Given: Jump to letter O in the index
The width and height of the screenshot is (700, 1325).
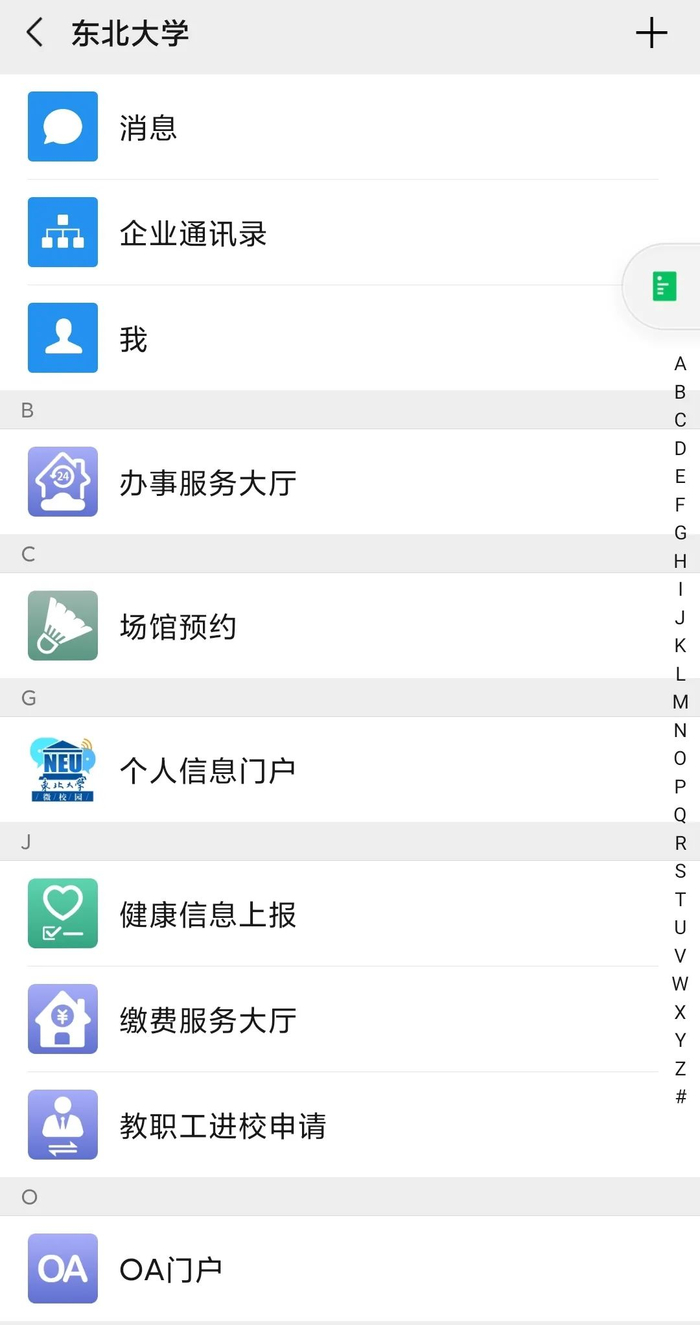Looking at the screenshot, I should (680, 758).
